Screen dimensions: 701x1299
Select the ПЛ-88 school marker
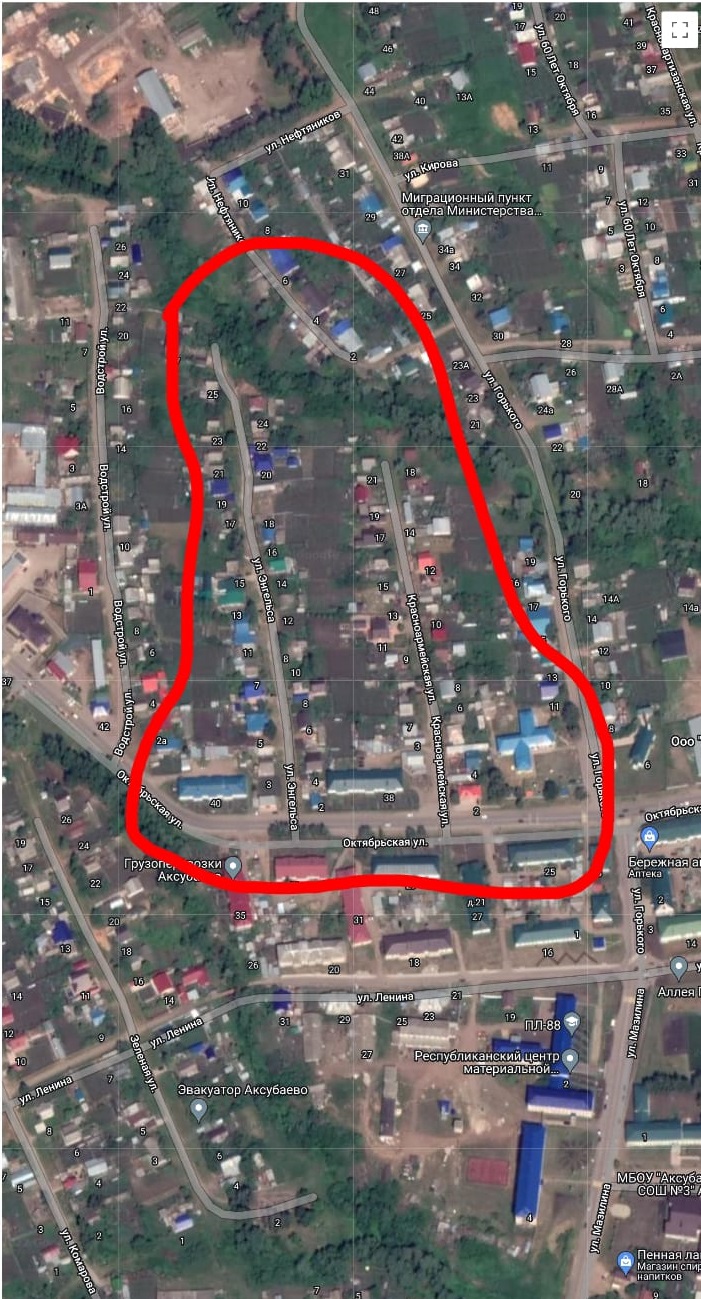(x=571, y=1023)
